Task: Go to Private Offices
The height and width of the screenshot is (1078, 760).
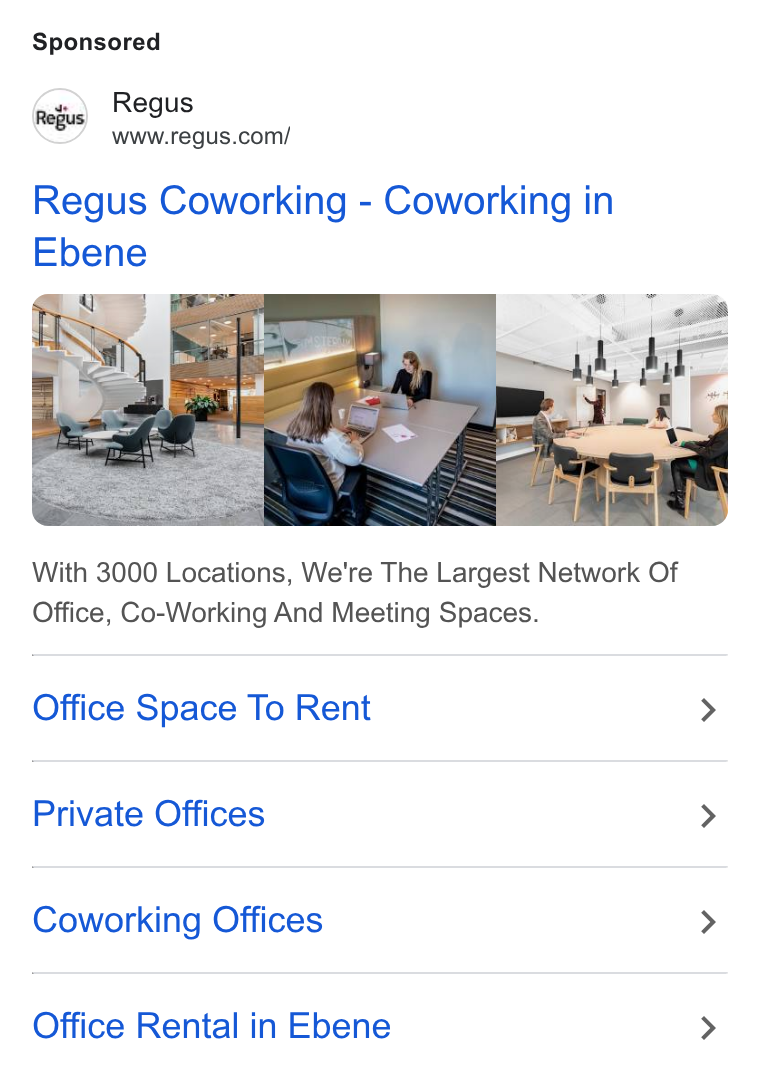Action: click(x=380, y=814)
